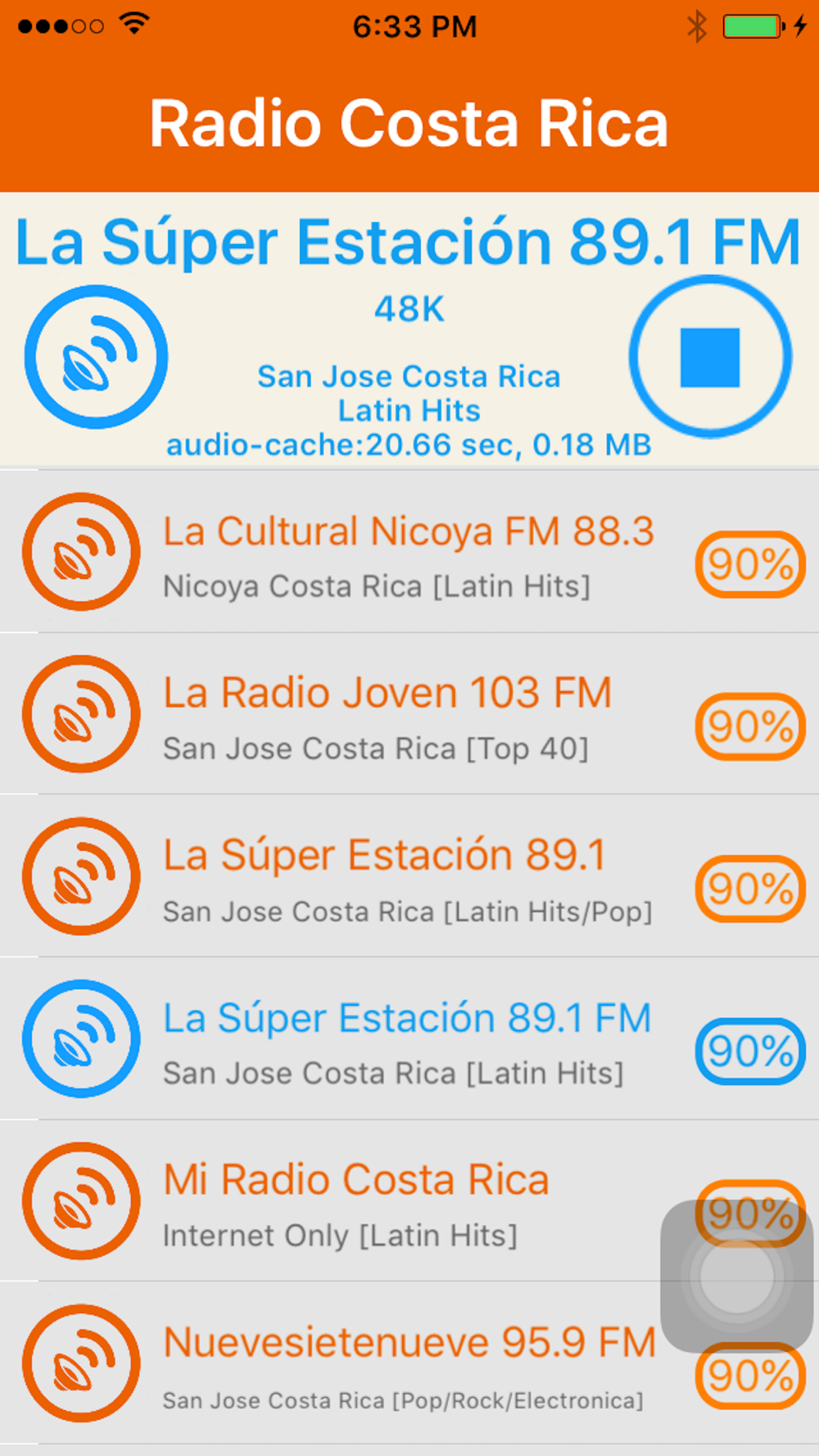Open the AssistiveTouch floating button
Screen dimensions: 819x1456
[737, 1275]
